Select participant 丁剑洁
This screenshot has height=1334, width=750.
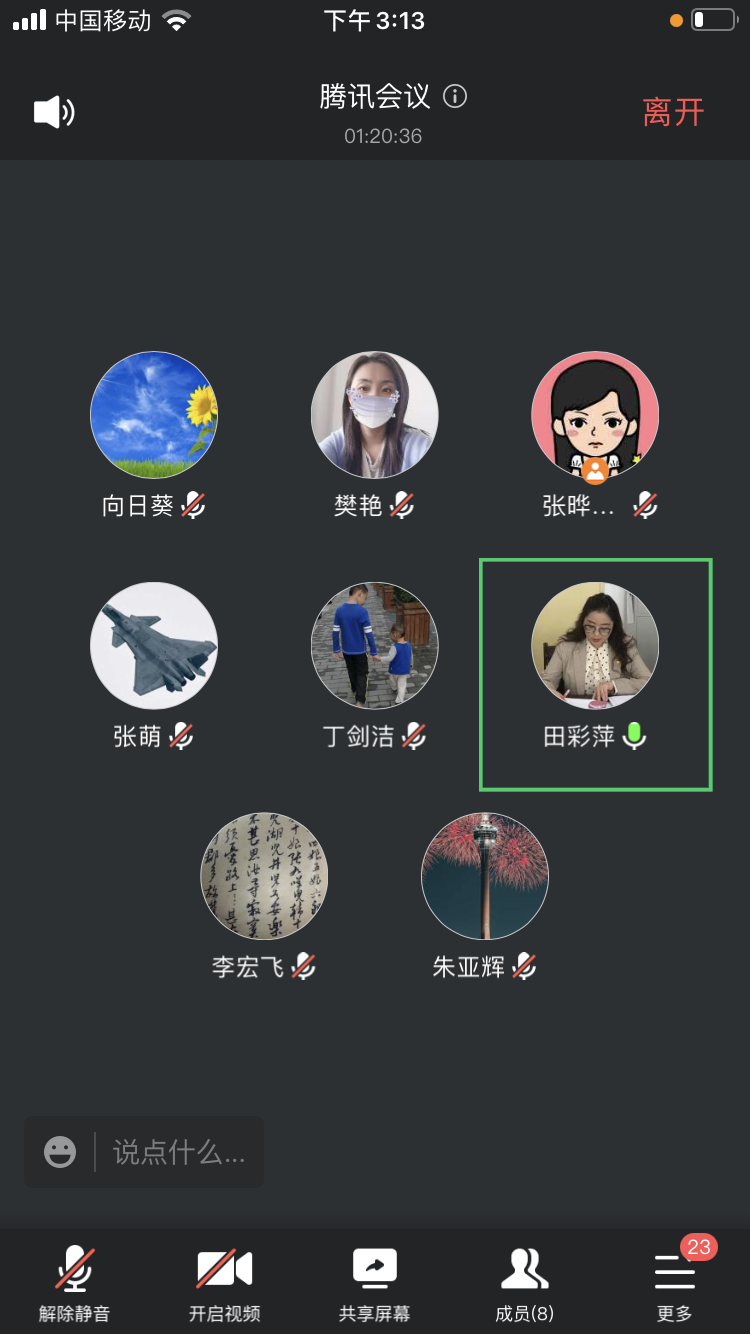click(x=374, y=646)
